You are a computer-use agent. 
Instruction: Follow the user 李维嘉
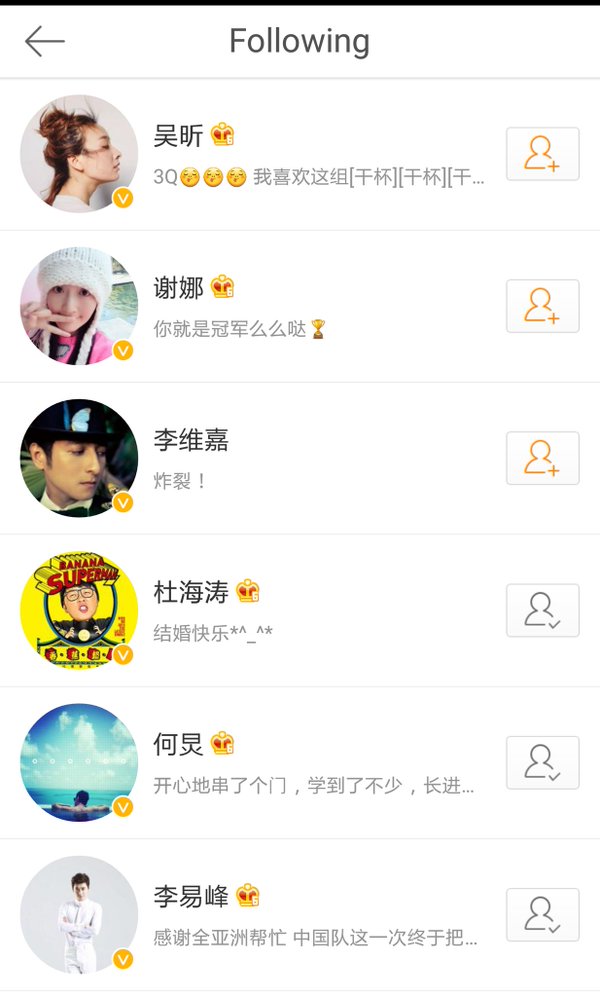(x=542, y=458)
